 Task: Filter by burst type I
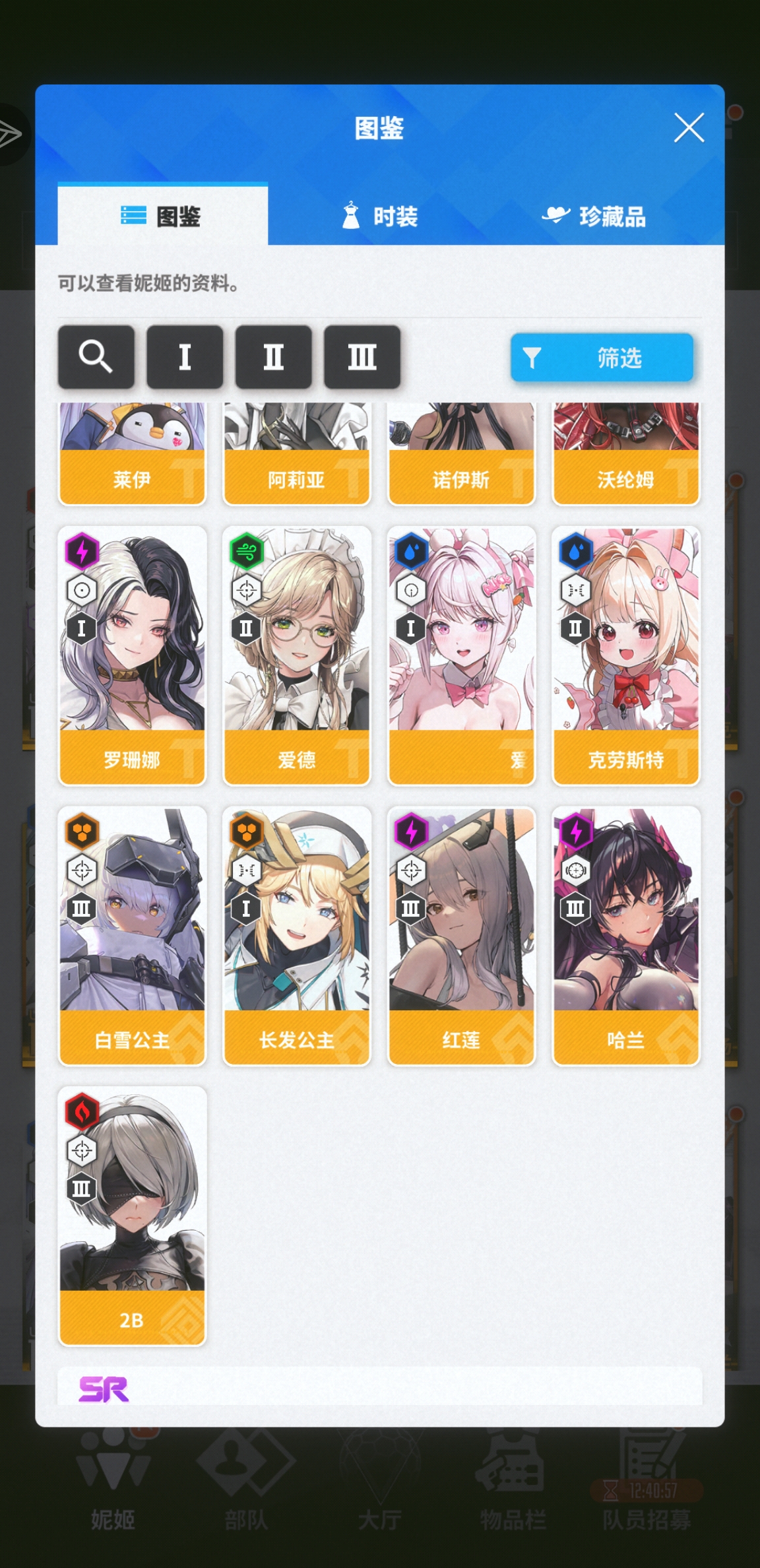[x=185, y=357]
